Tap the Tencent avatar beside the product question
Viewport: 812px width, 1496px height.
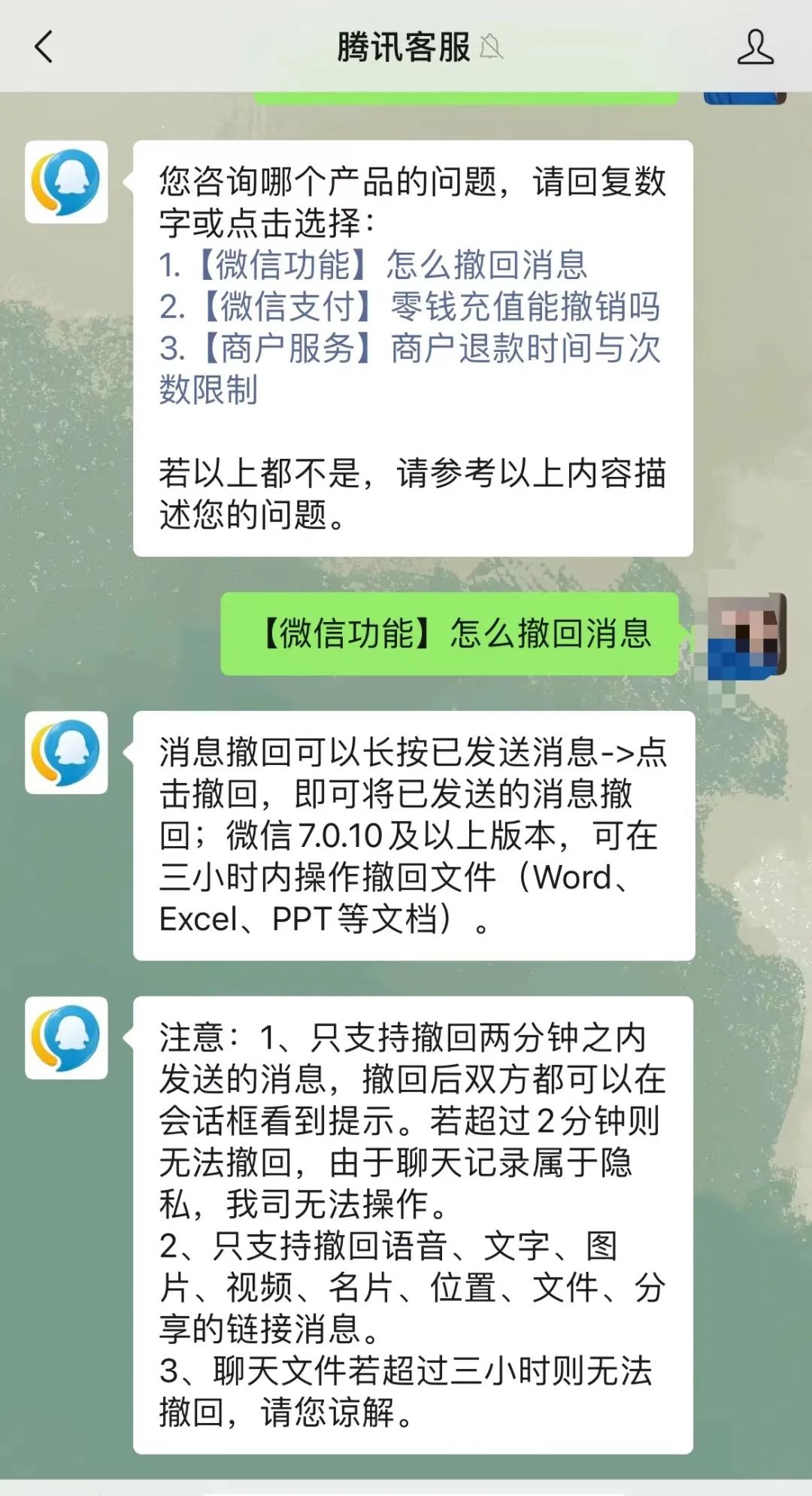click(x=66, y=182)
